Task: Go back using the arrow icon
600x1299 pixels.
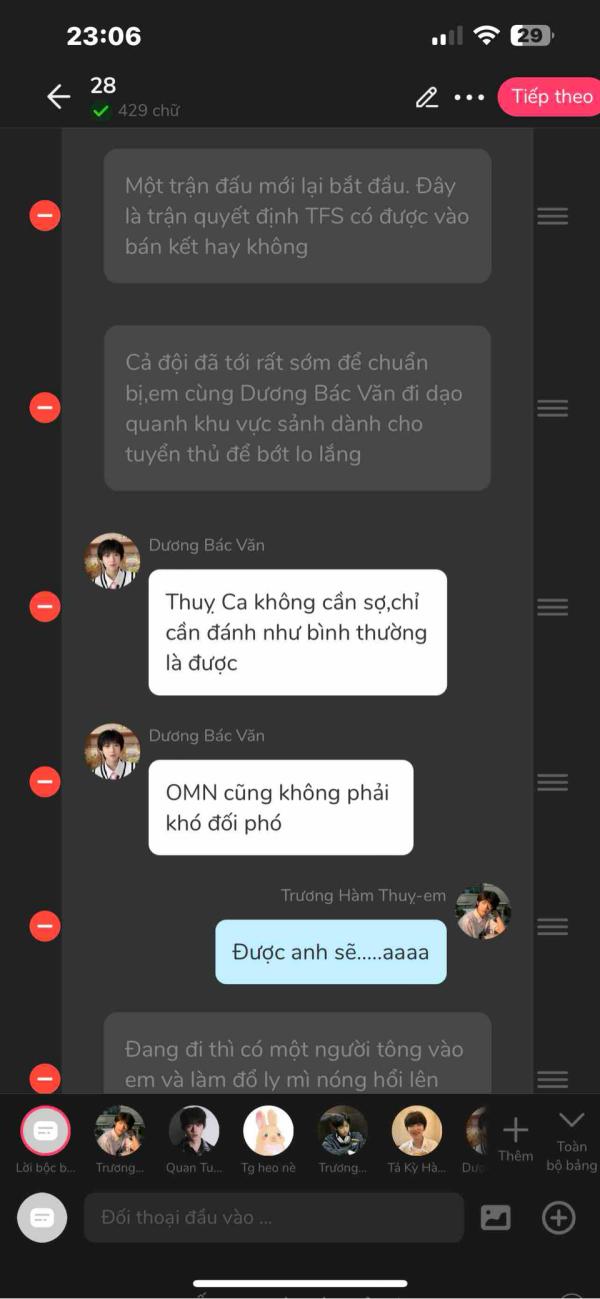Action: (x=58, y=96)
